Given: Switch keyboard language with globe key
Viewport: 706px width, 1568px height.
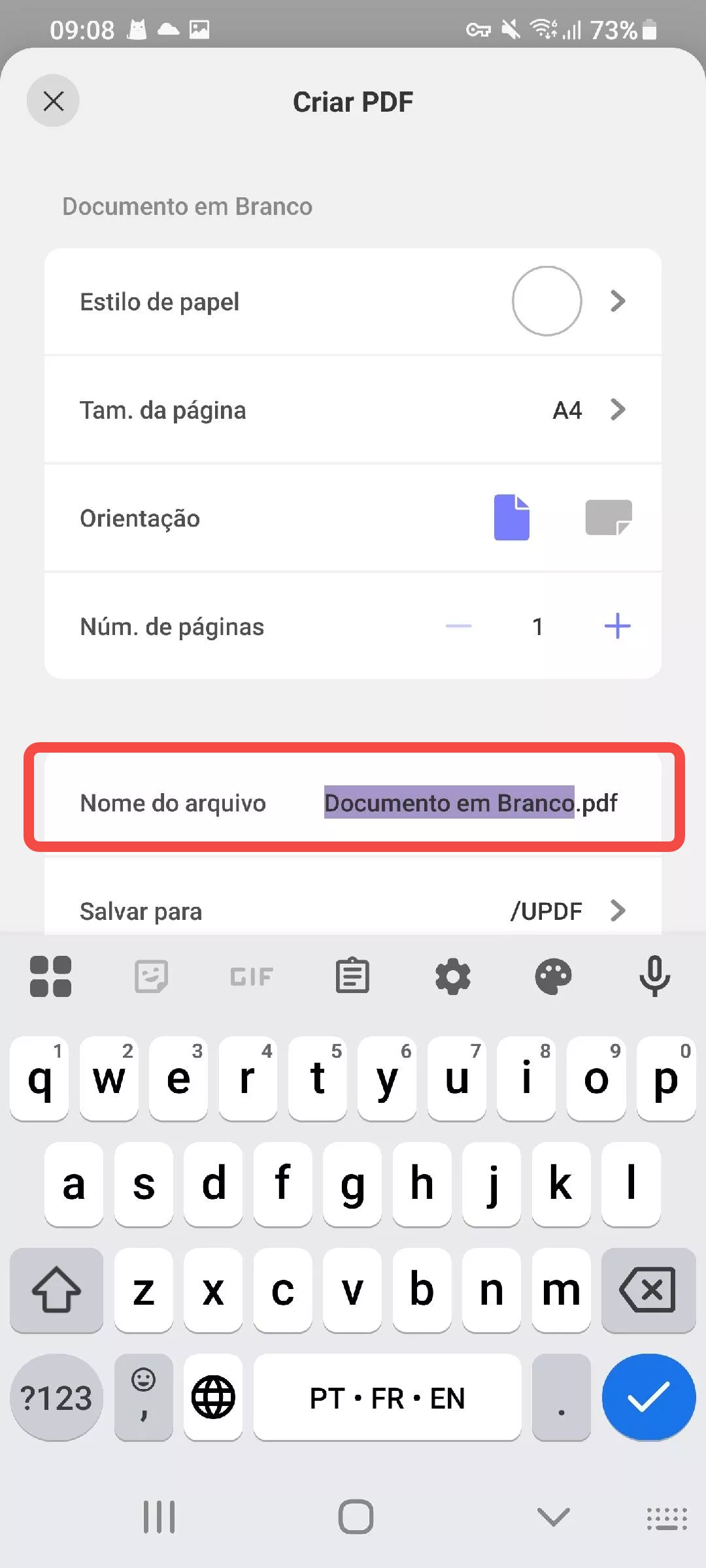Looking at the screenshot, I should pyautogui.click(x=213, y=1397).
